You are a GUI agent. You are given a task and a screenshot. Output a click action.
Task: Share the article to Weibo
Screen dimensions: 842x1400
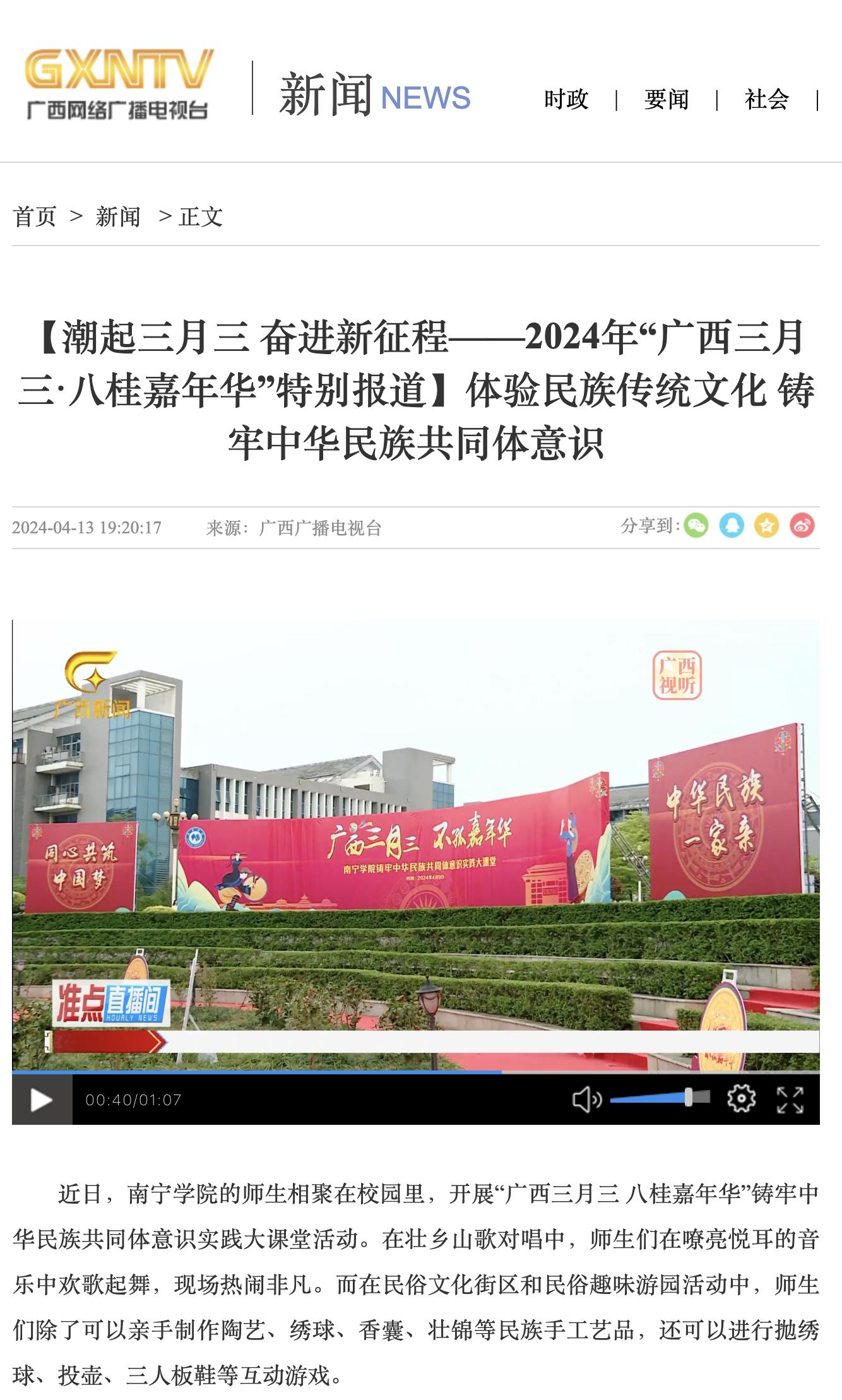tap(802, 525)
